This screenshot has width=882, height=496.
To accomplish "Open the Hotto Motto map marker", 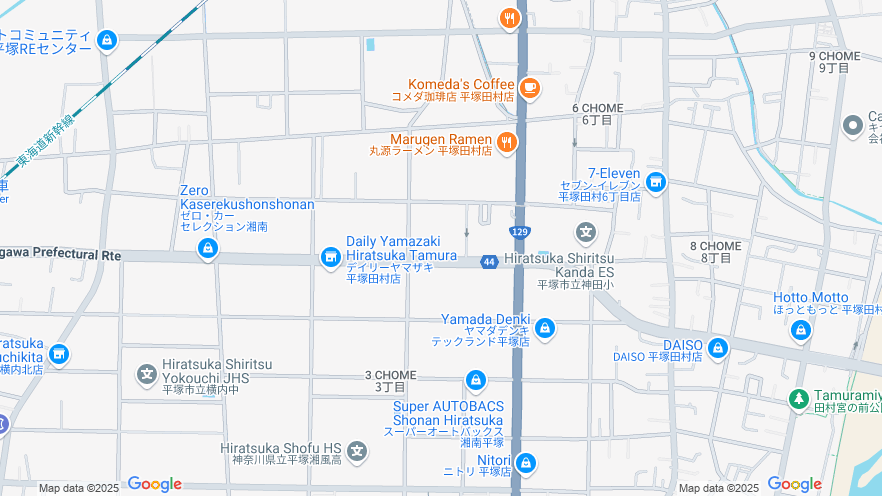I will click(801, 330).
